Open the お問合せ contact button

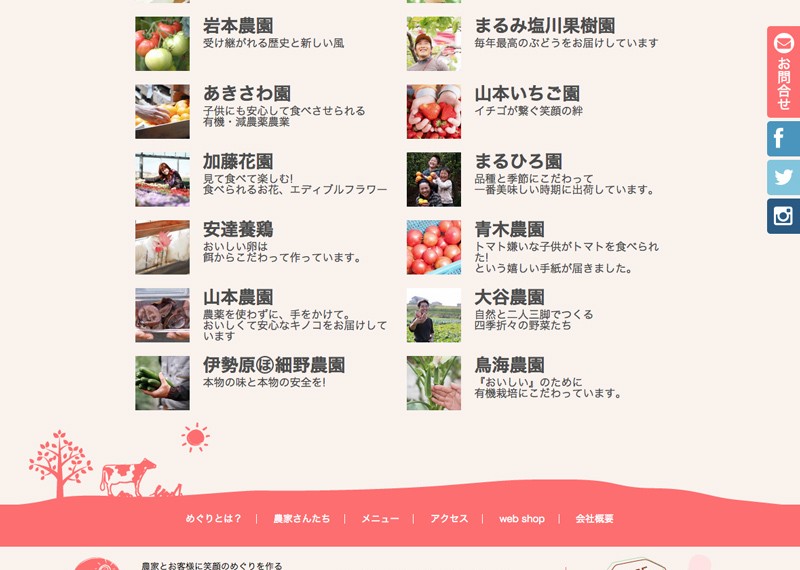pyautogui.click(x=783, y=72)
